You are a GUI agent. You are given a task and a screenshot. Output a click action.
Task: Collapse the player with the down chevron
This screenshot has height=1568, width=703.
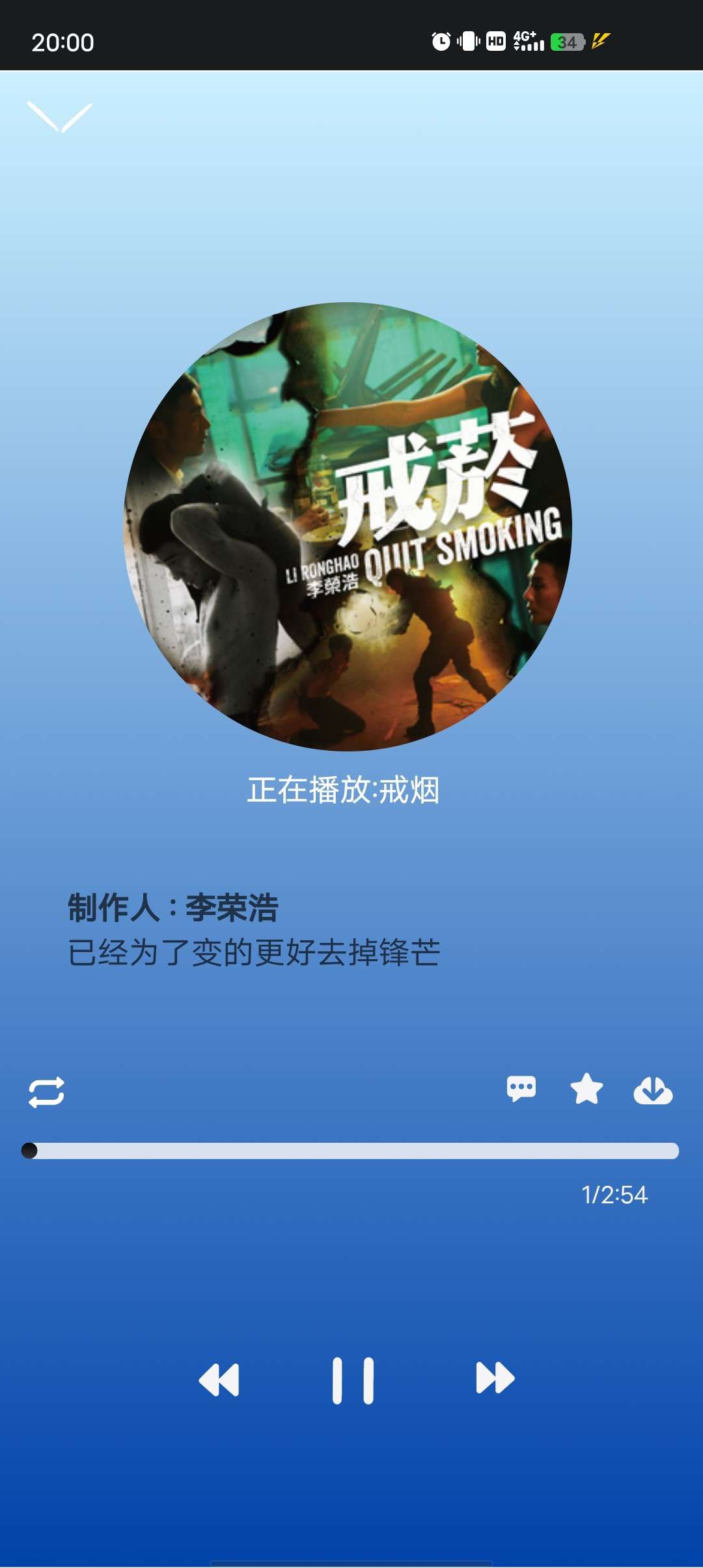60,117
